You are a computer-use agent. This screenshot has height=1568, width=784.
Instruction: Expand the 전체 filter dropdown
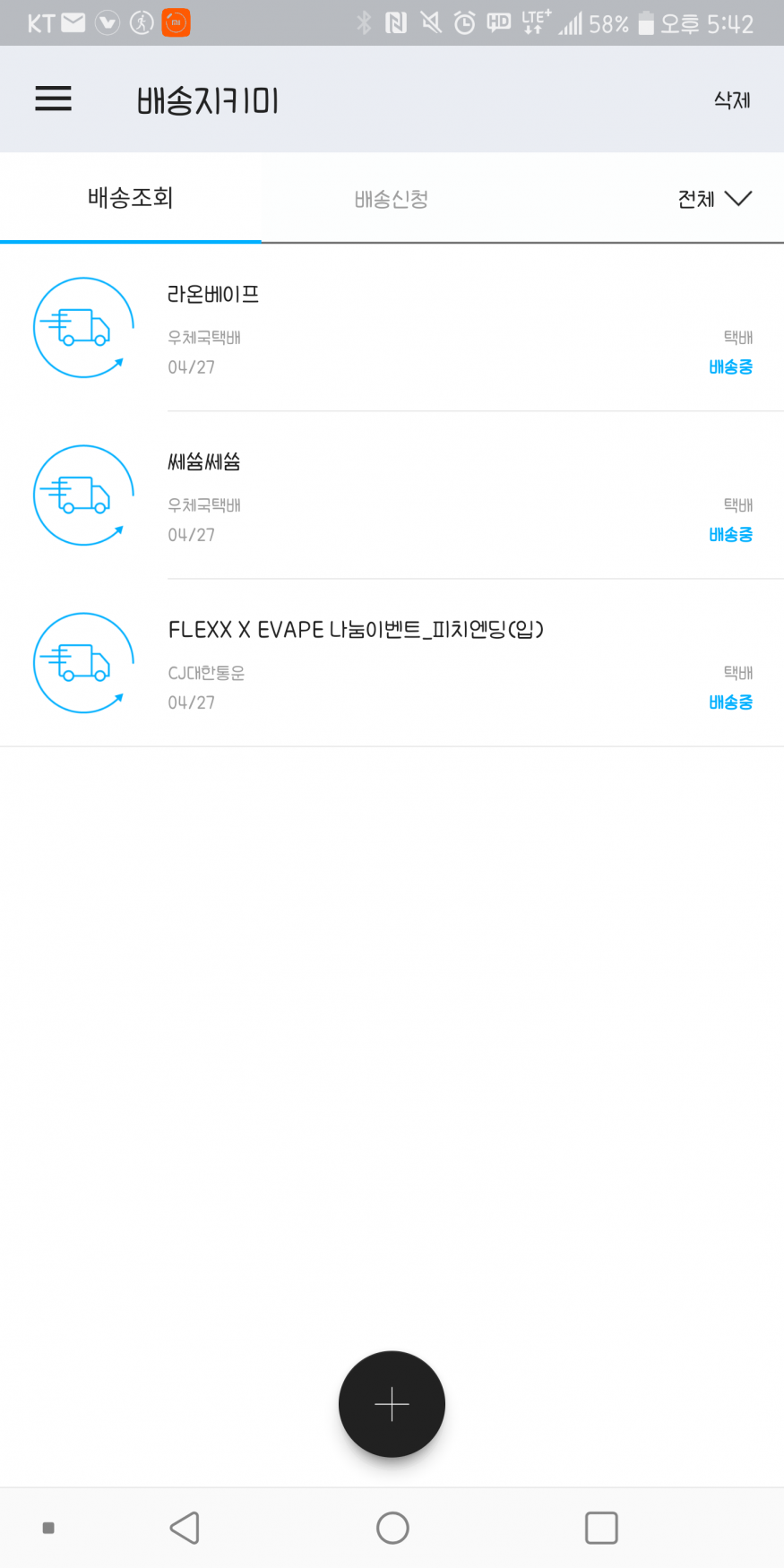[714, 199]
